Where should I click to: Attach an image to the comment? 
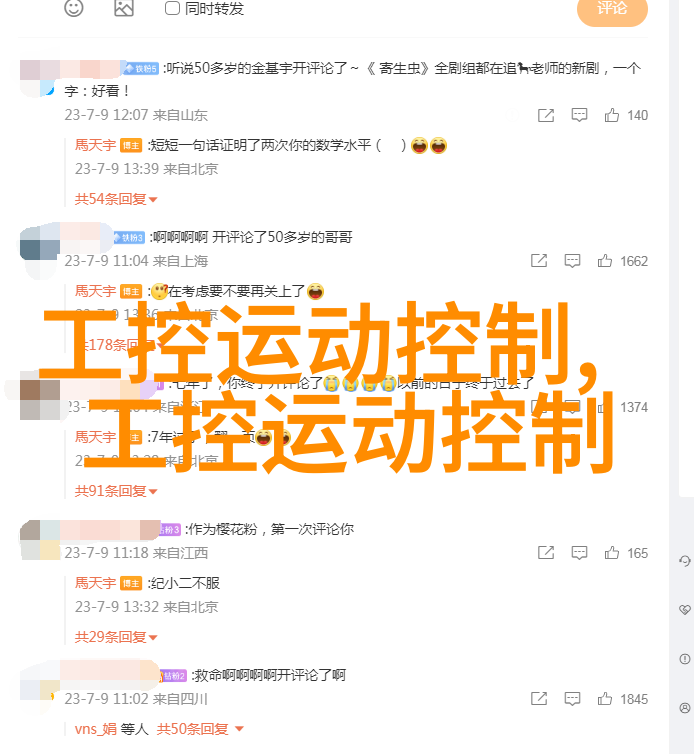click(x=123, y=8)
